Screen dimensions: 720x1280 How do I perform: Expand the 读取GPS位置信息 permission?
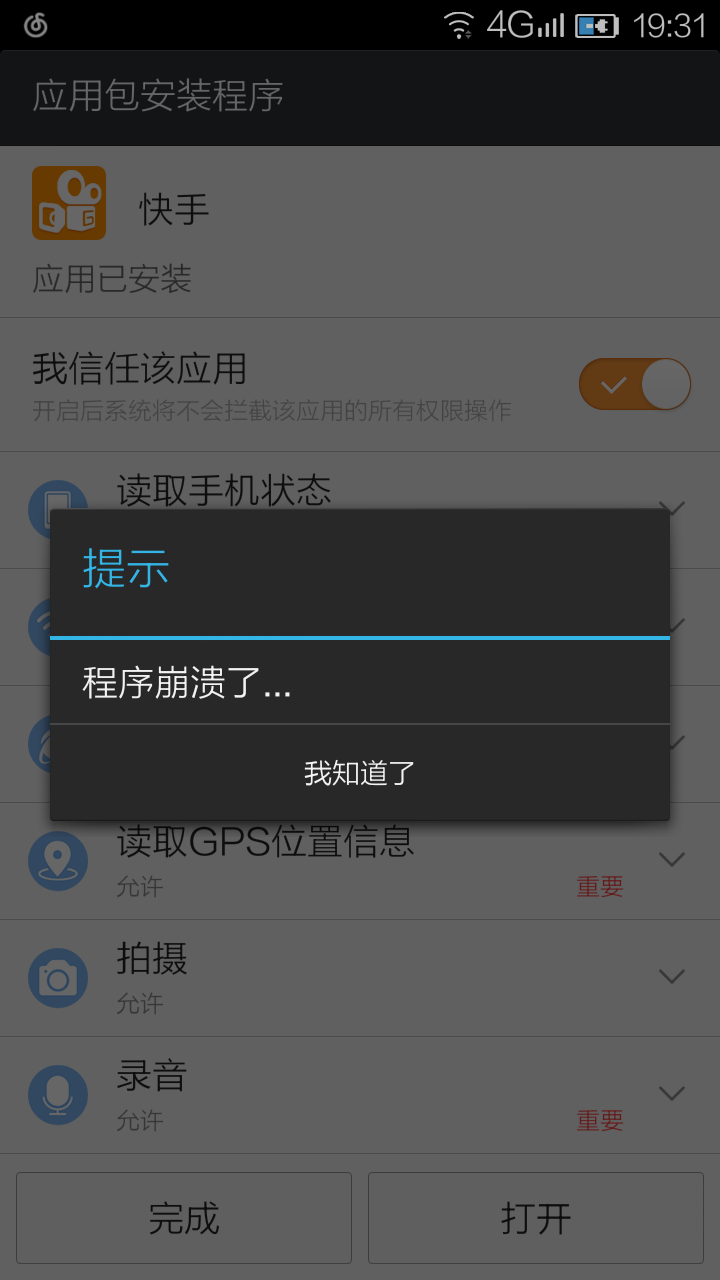672,859
